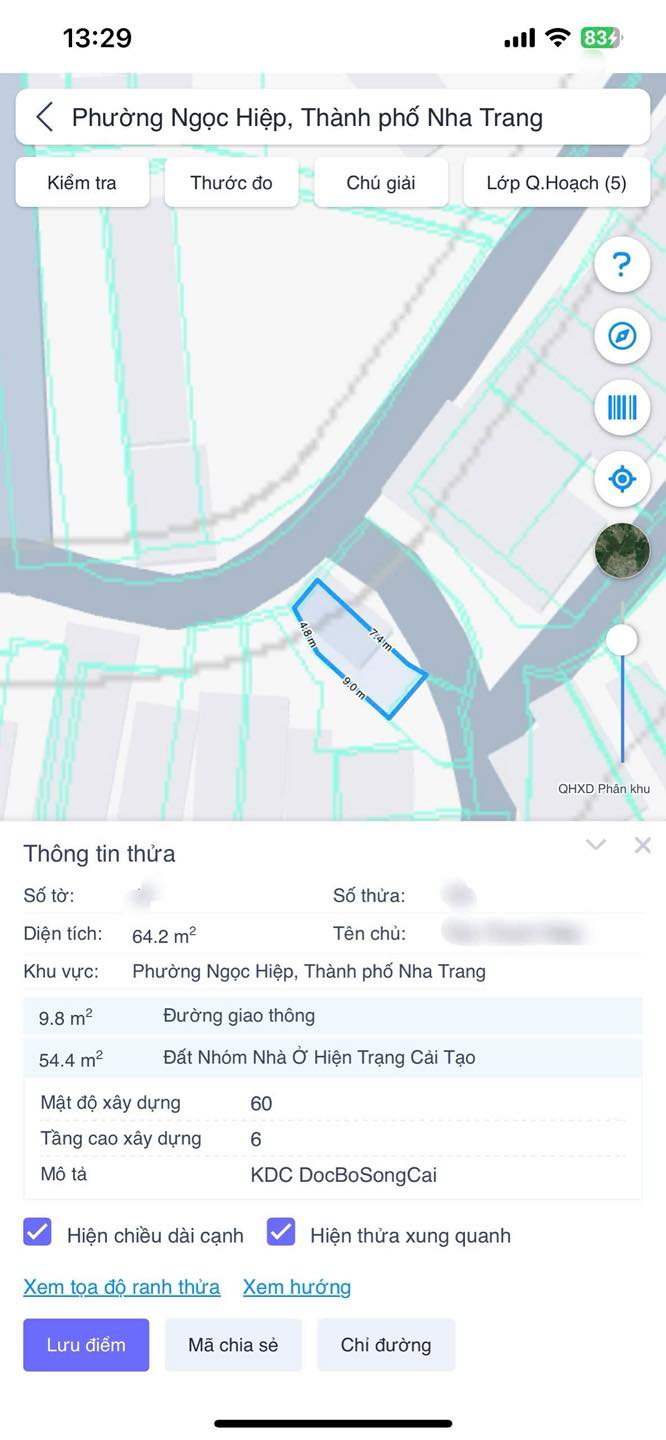Open Lớp Q.Hoạch (5) layers
The height and width of the screenshot is (1440, 666).
point(557,183)
